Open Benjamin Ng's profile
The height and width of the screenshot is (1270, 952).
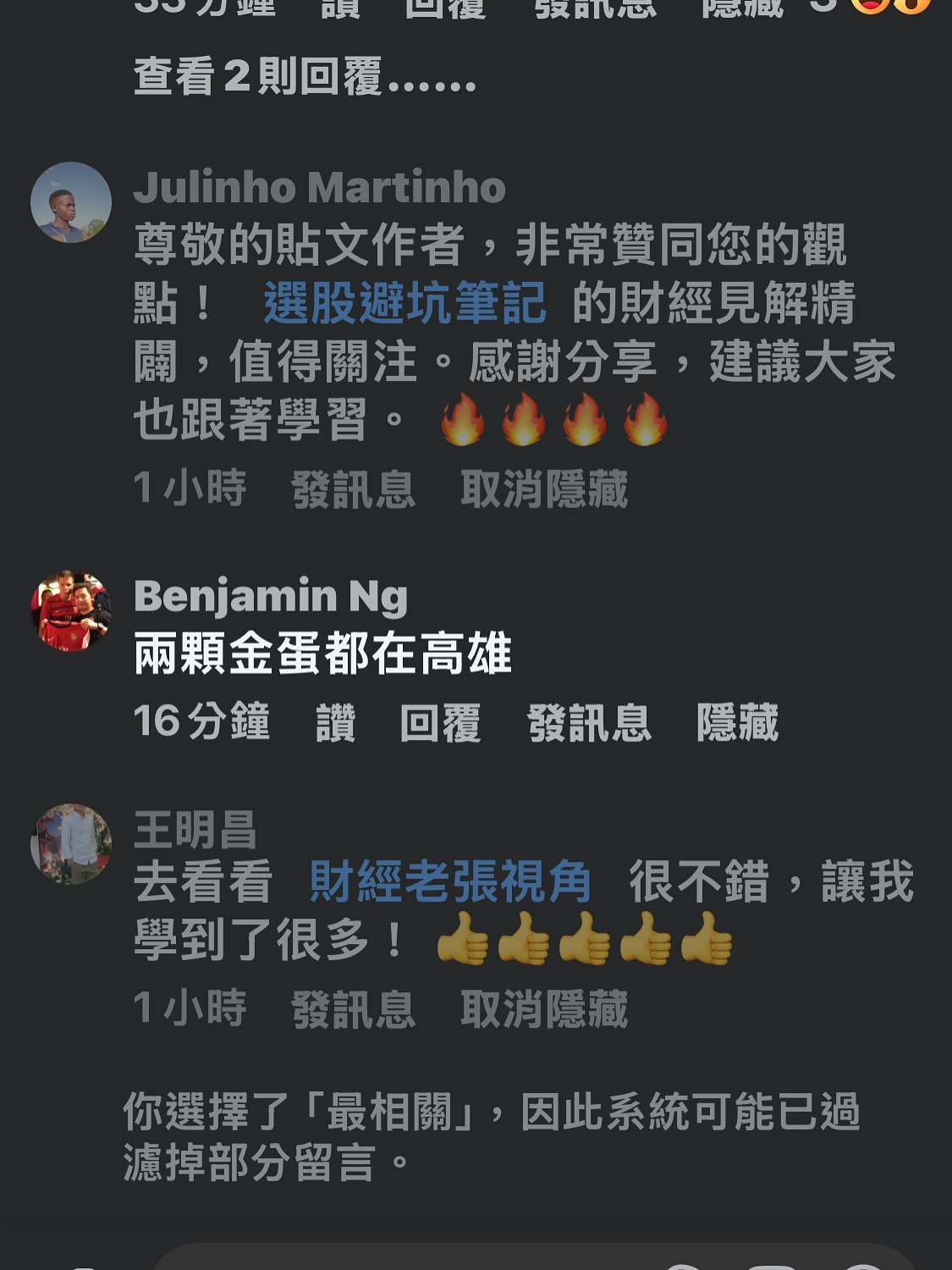click(271, 596)
